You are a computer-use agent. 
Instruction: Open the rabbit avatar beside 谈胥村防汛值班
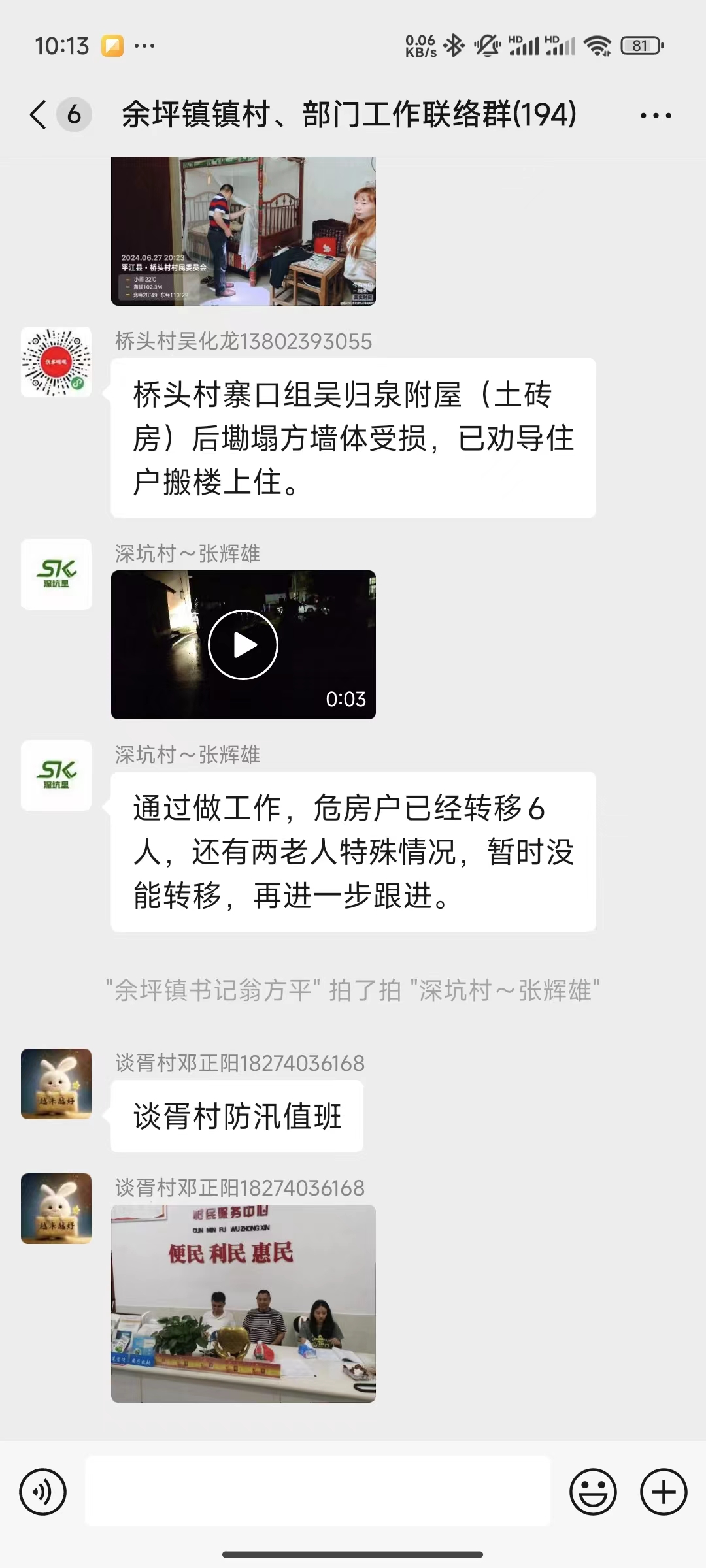tap(56, 1084)
